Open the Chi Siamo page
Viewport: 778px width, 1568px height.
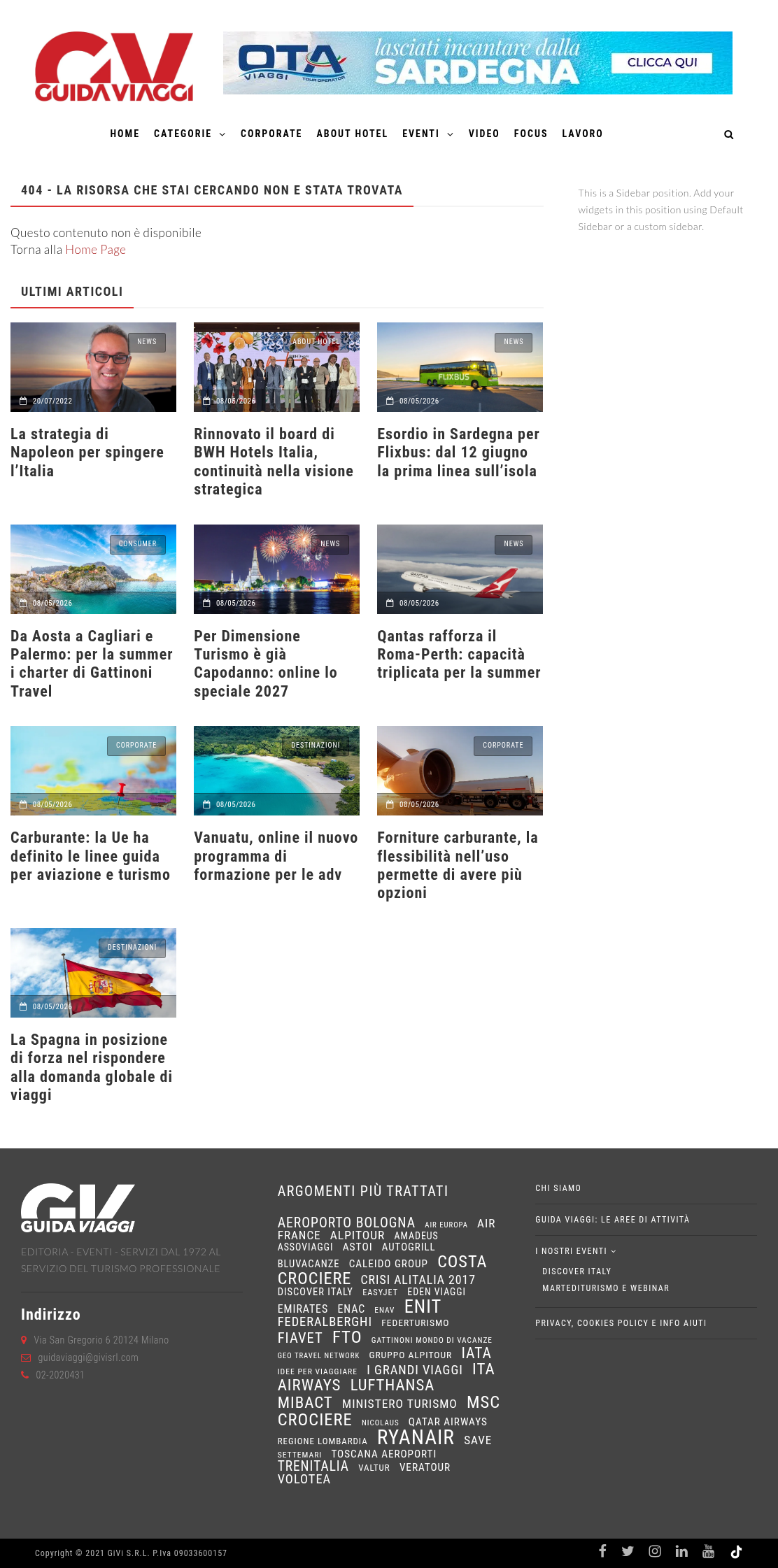click(558, 1188)
